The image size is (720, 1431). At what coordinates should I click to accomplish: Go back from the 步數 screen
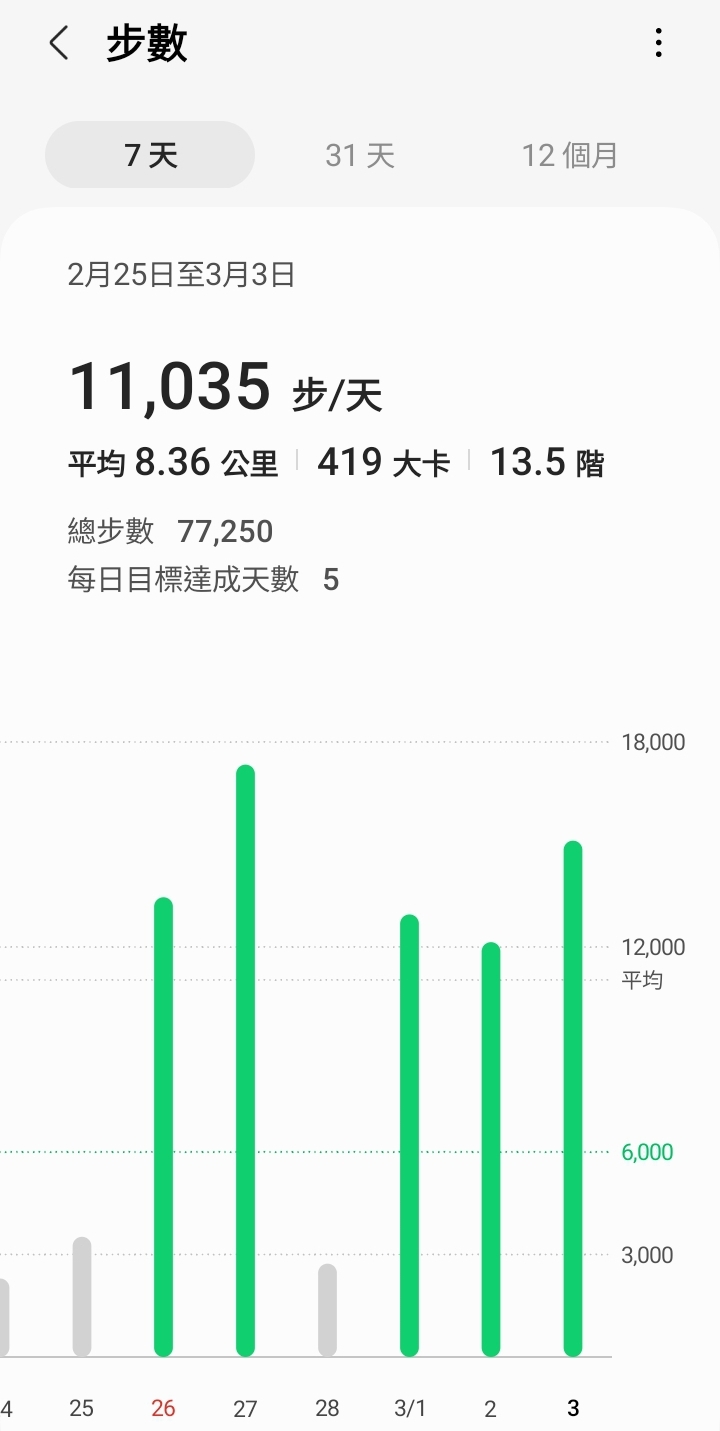[x=59, y=44]
